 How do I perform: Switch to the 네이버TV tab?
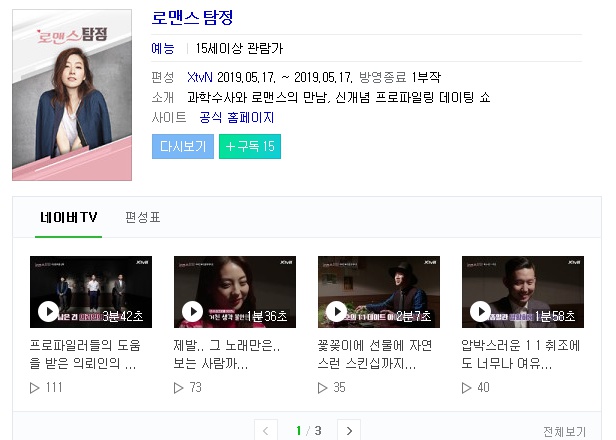coord(68,217)
